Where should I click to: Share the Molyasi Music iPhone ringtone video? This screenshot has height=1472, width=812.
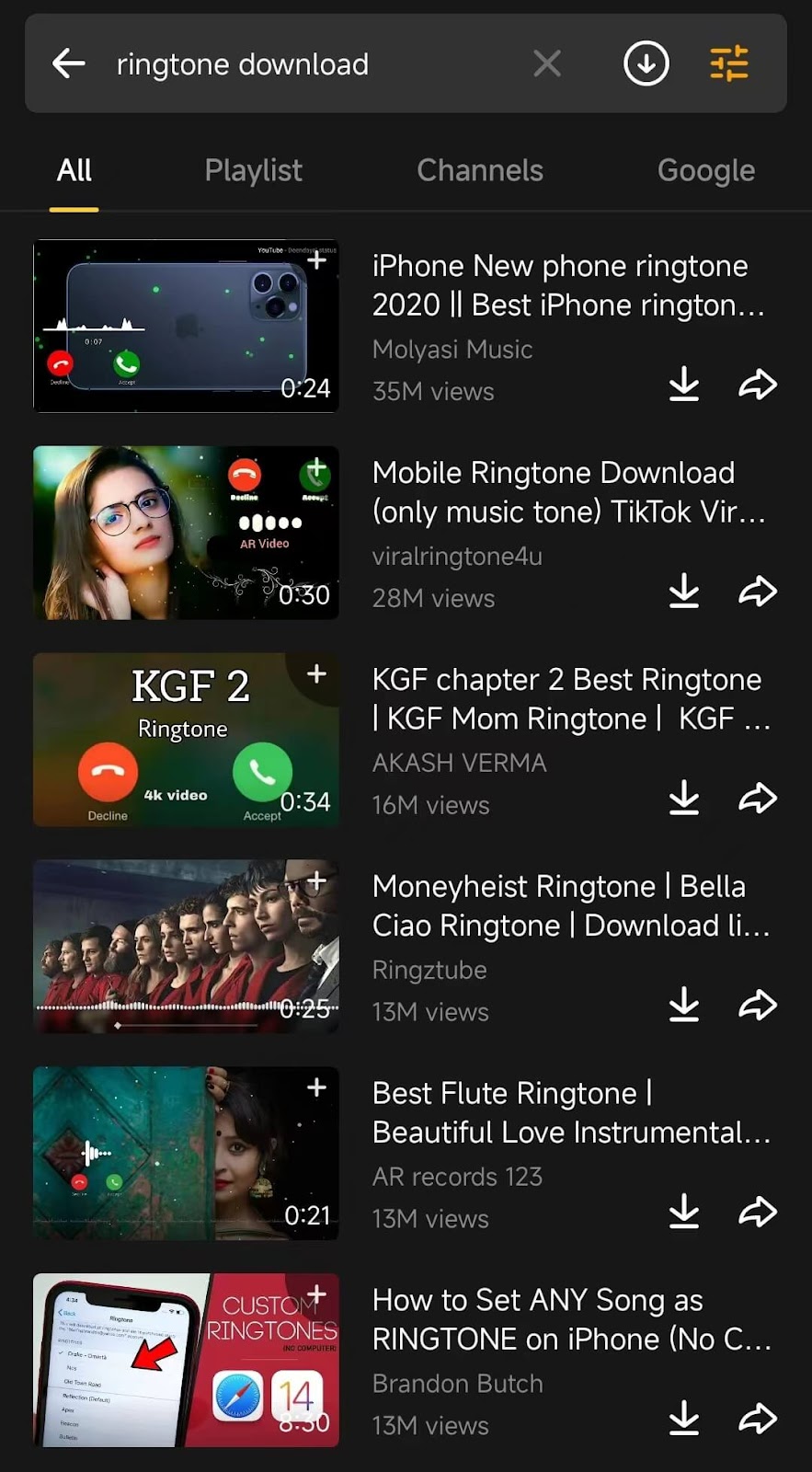(x=758, y=385)
